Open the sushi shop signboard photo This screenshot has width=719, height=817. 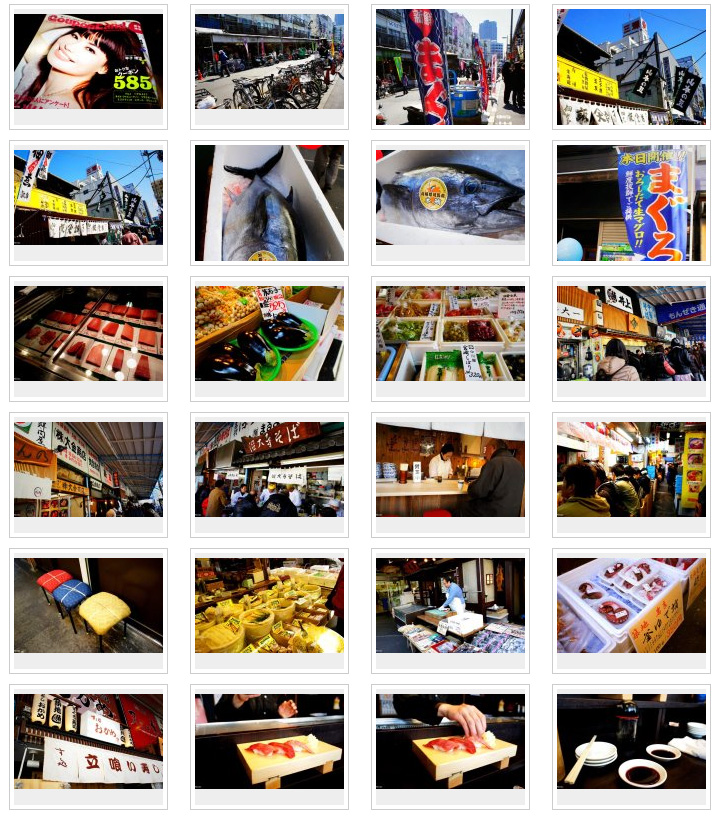tap(88, 741)
